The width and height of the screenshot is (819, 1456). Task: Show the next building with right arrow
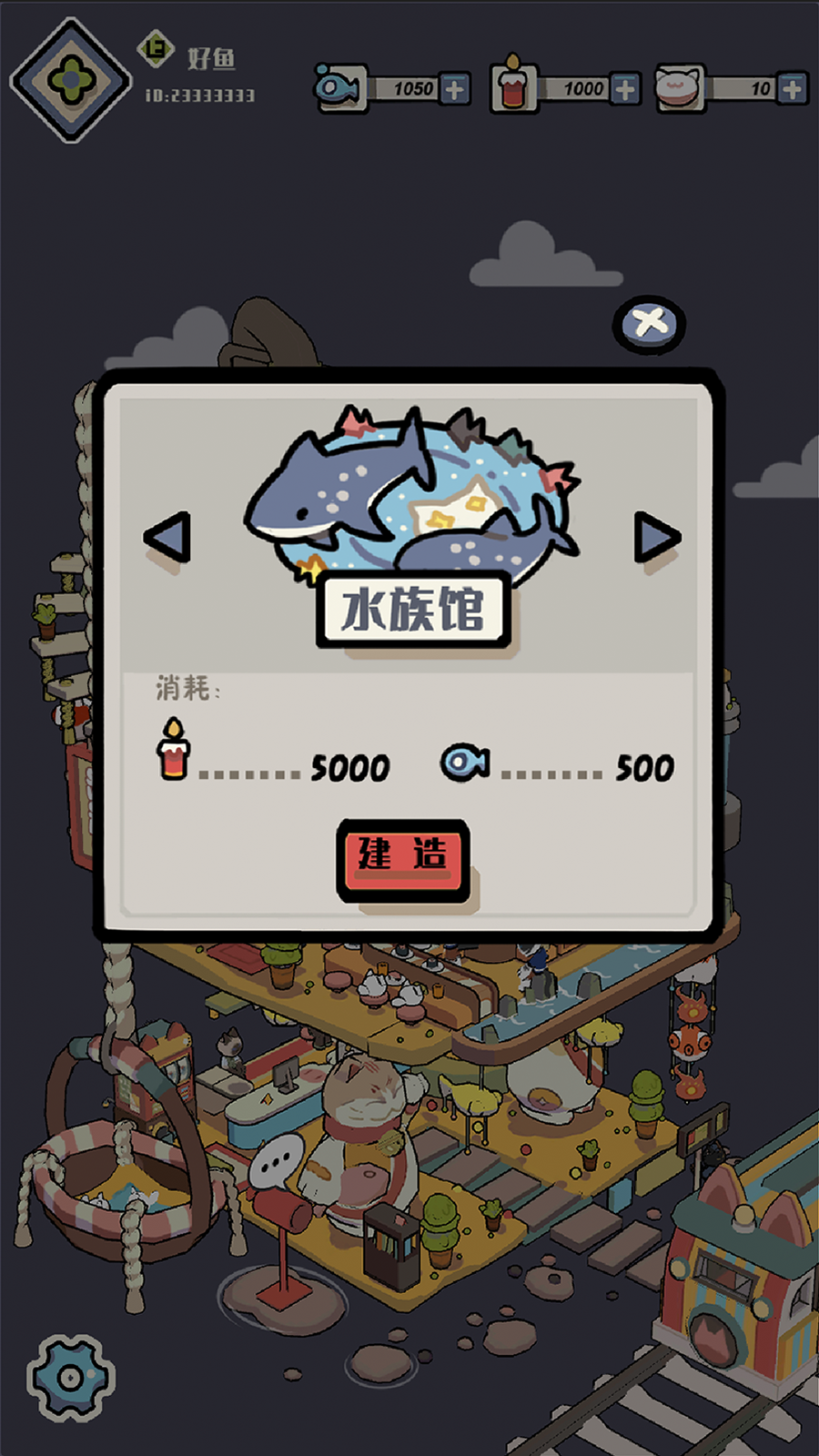[656, 538]
